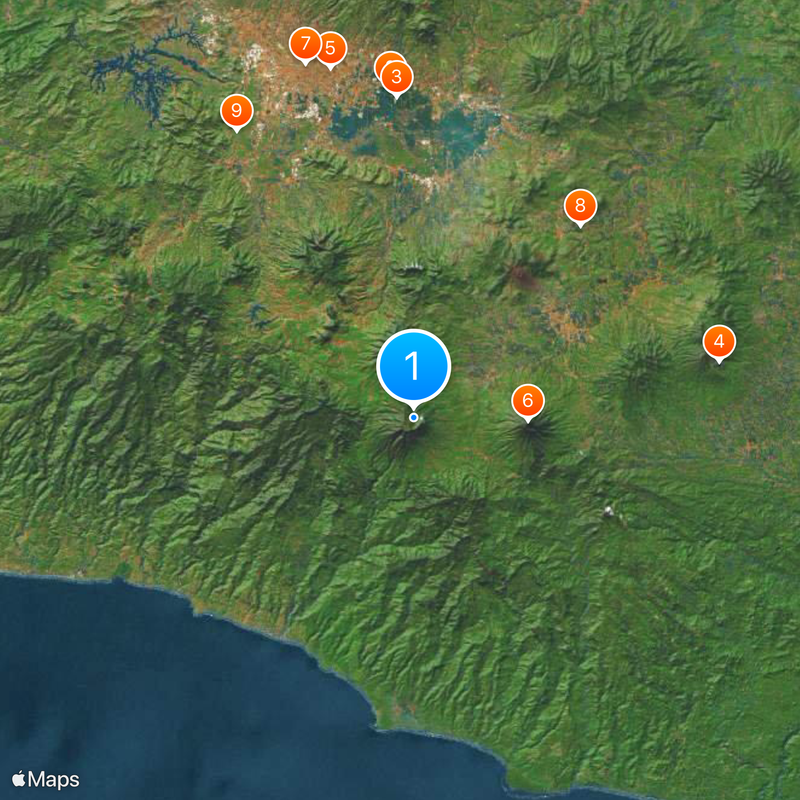The height and width of the screenshot is (800, 800).
Task: Select map pin number 5
Action: (330, 48)
